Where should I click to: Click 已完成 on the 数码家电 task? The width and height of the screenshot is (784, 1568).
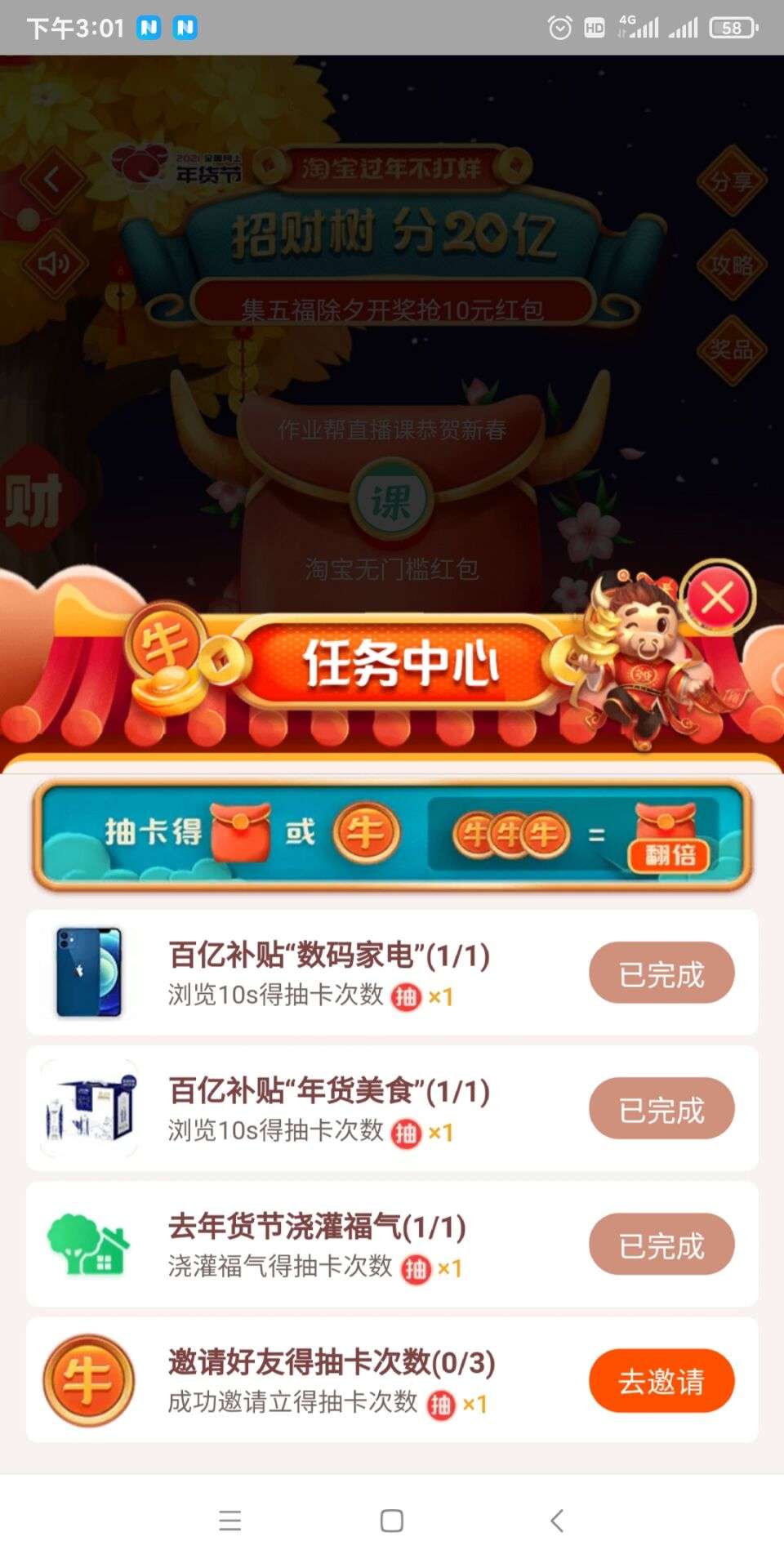click(x=661, y=973)
